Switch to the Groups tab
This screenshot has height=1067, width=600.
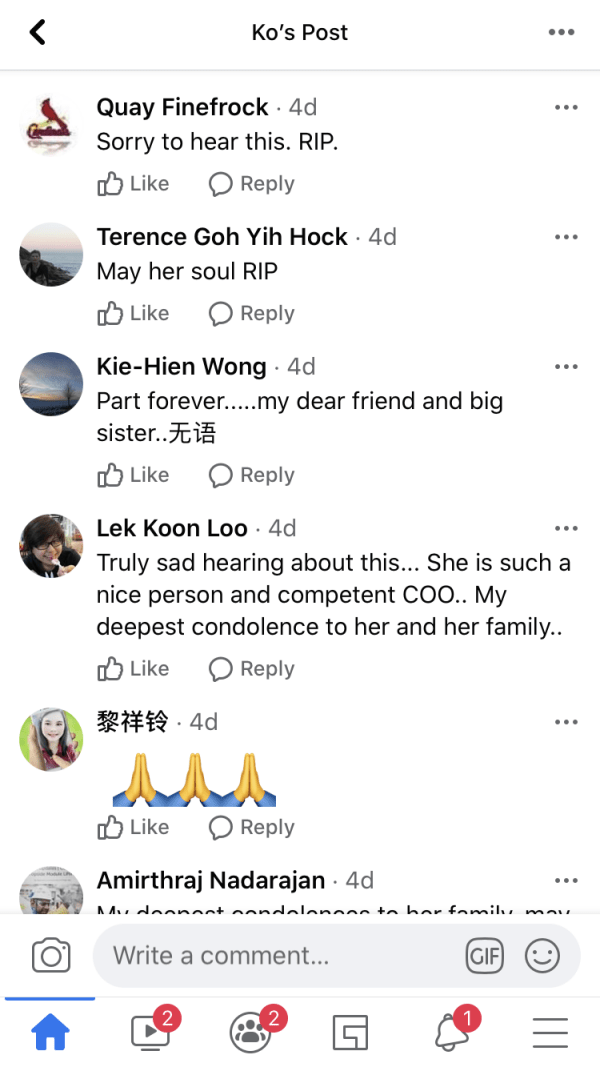(x=250, y=1032)
